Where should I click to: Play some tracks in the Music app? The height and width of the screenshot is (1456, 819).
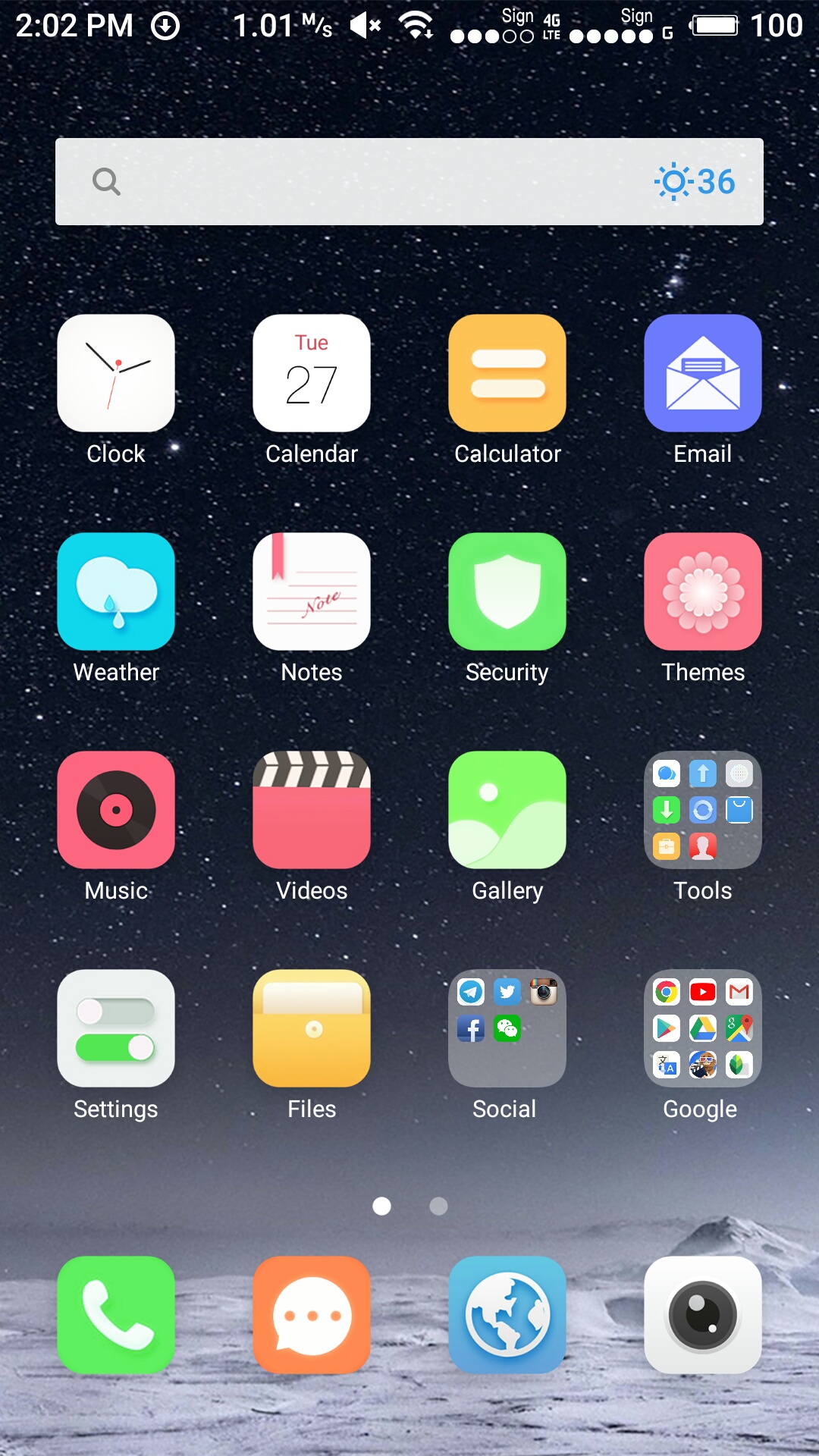[x=115, y=810]
